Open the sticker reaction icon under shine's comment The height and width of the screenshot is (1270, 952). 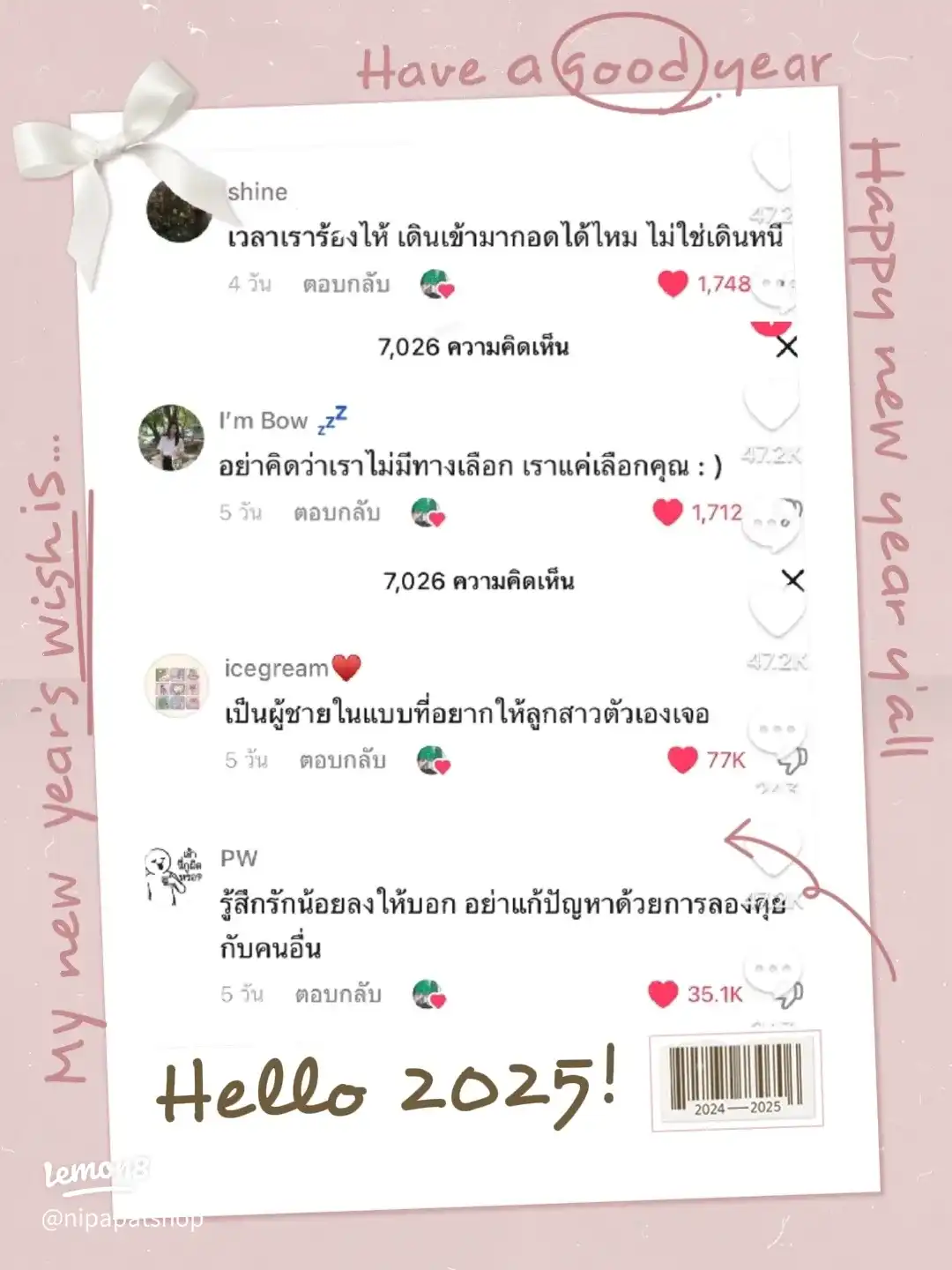[x=434, y=284]
